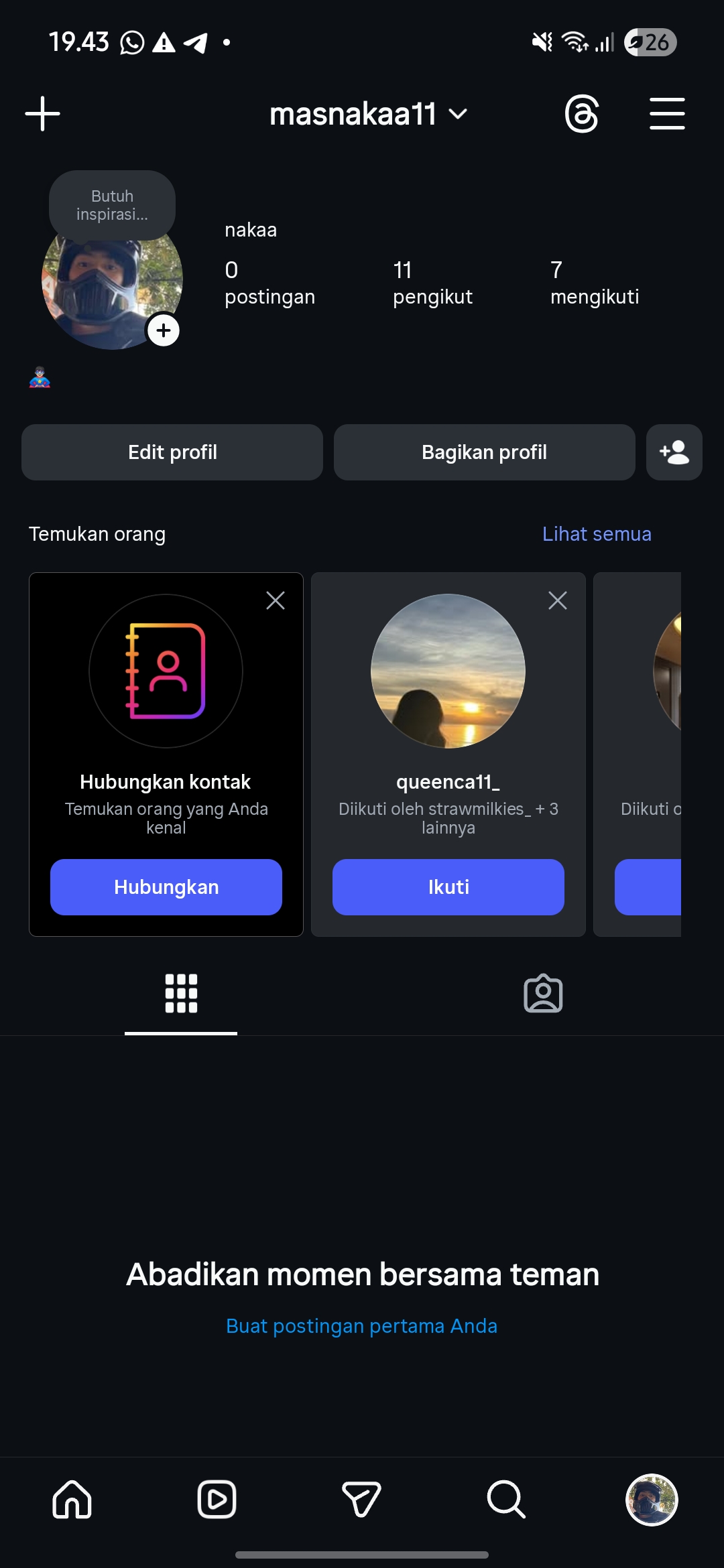View the 7 mengikuti list

coord(594,283)
